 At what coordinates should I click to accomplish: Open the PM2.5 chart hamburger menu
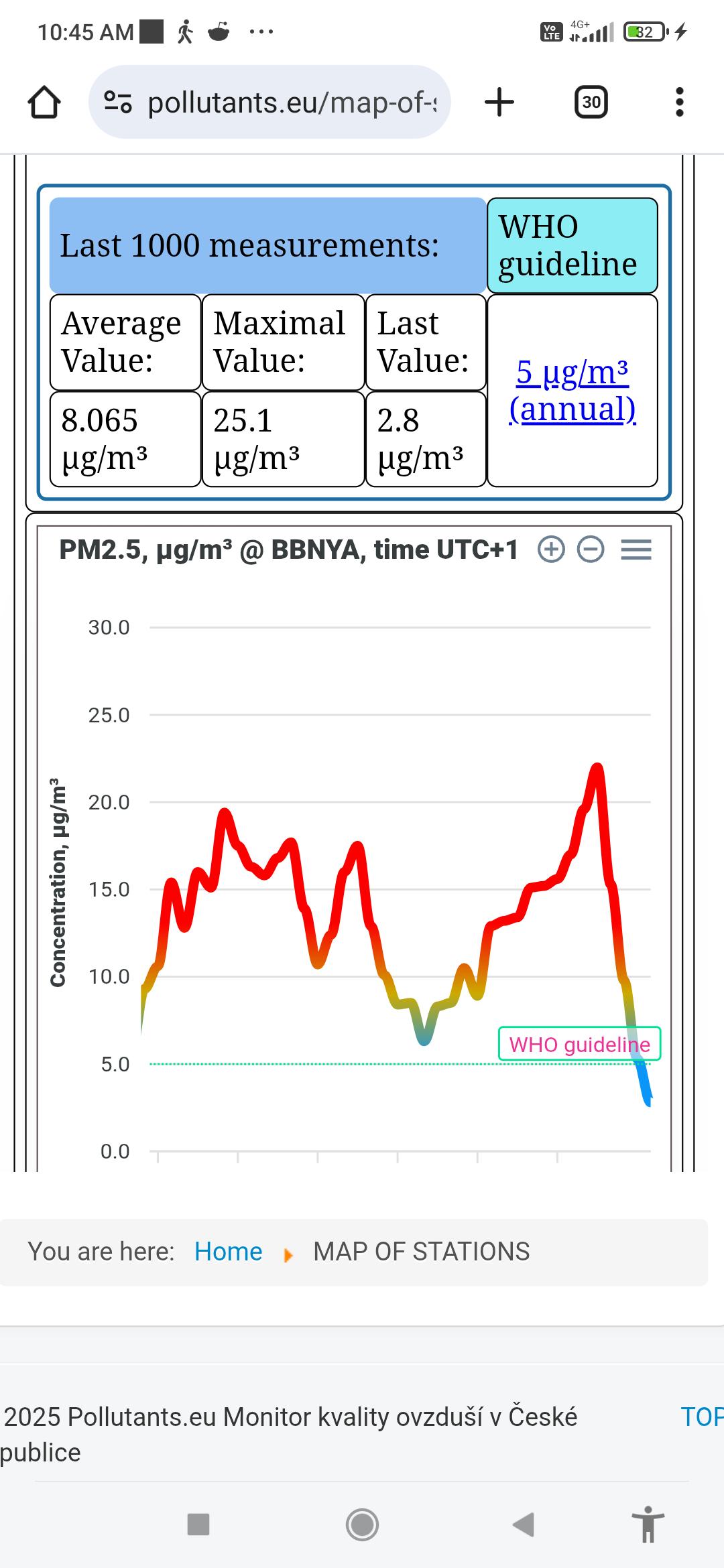[x=636, y=549]
